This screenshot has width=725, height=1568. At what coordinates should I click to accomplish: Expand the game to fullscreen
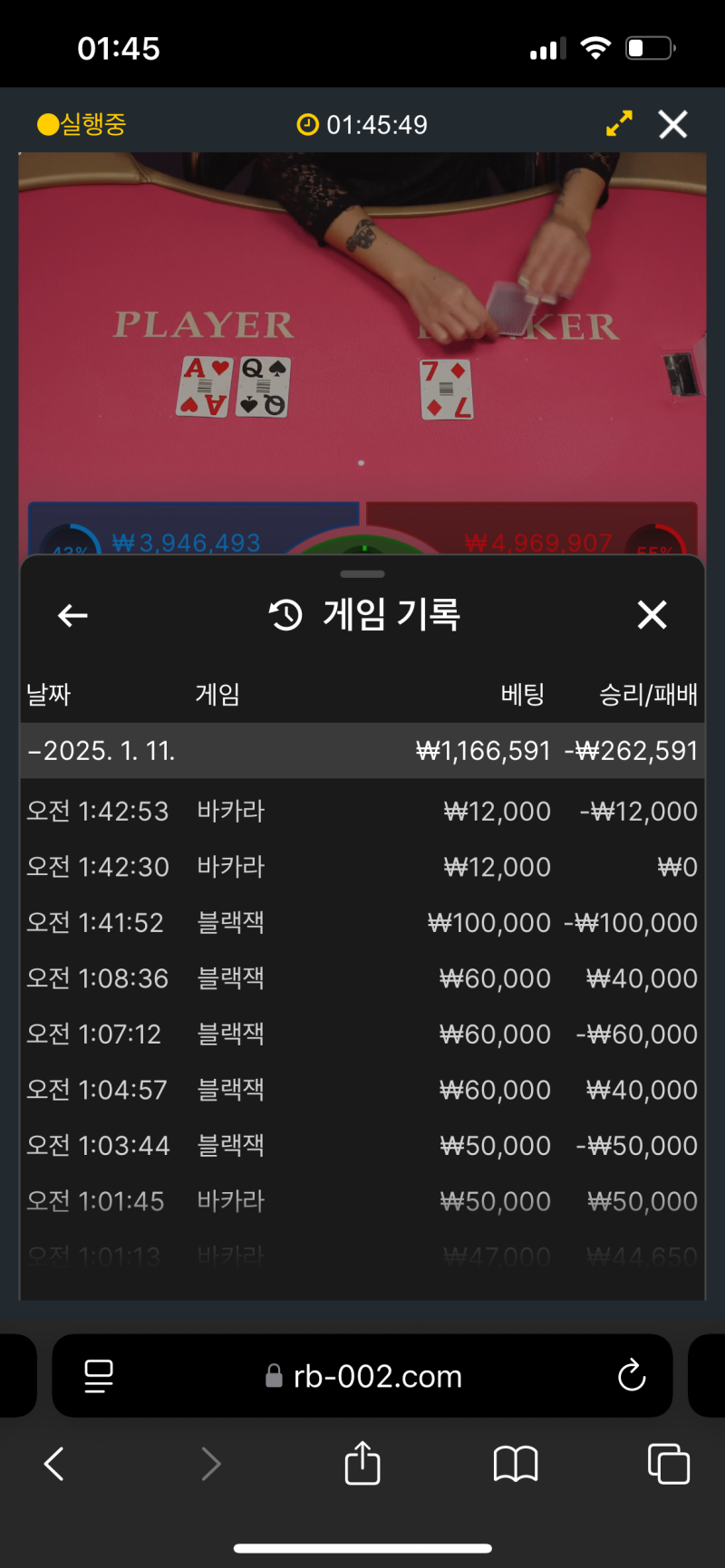coord(619,124)
